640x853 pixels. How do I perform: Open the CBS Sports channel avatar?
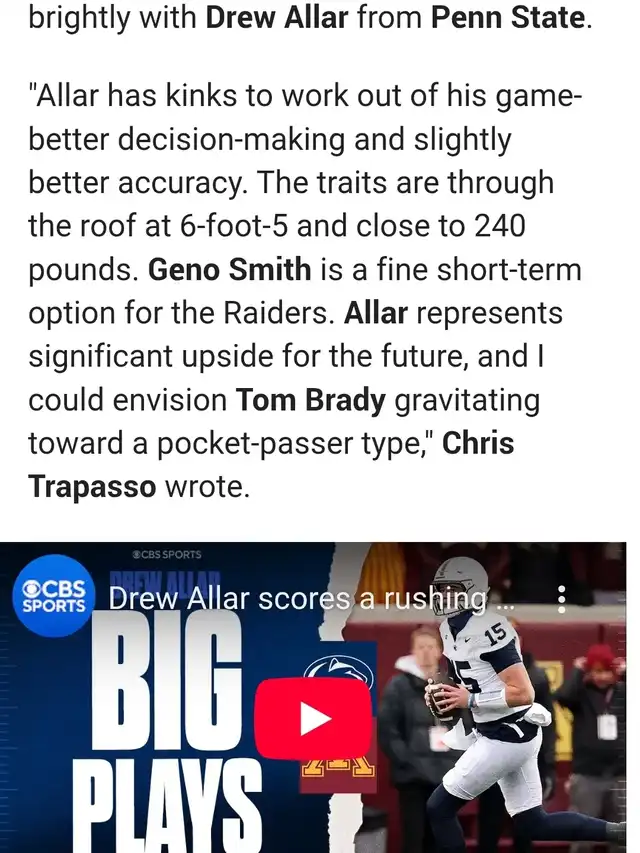pos(54,597)
